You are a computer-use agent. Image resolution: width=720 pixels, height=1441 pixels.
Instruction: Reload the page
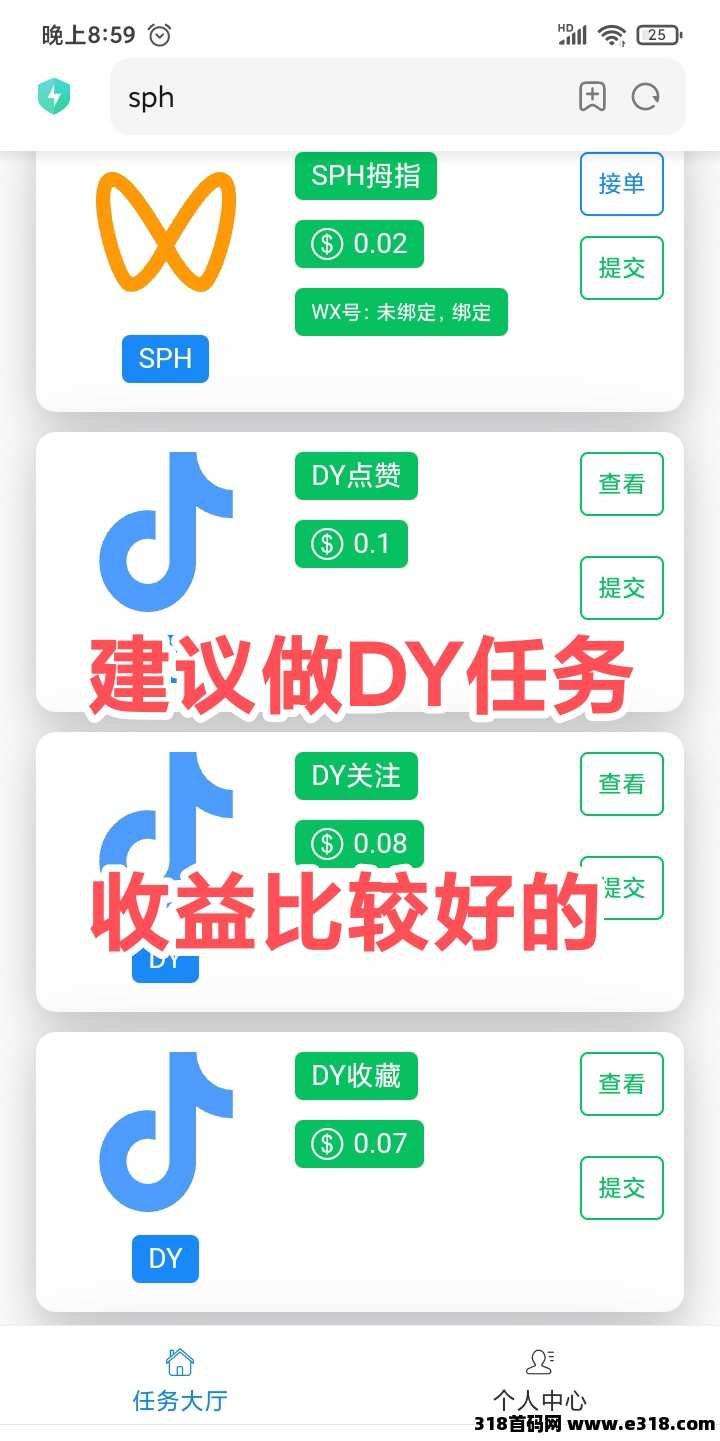click(646, 97)
